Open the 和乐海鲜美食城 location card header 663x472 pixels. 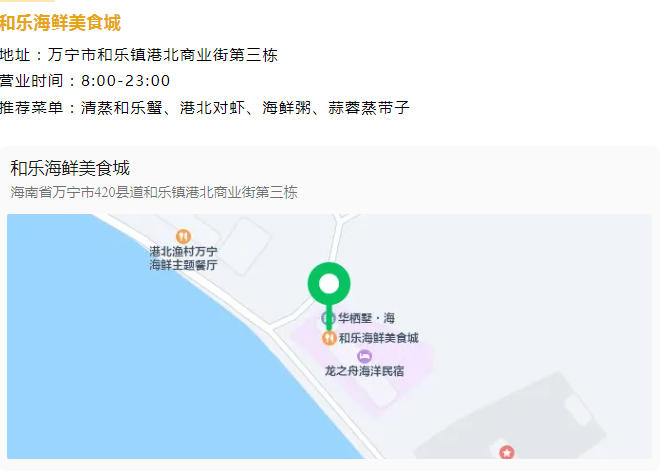[70, 168]
